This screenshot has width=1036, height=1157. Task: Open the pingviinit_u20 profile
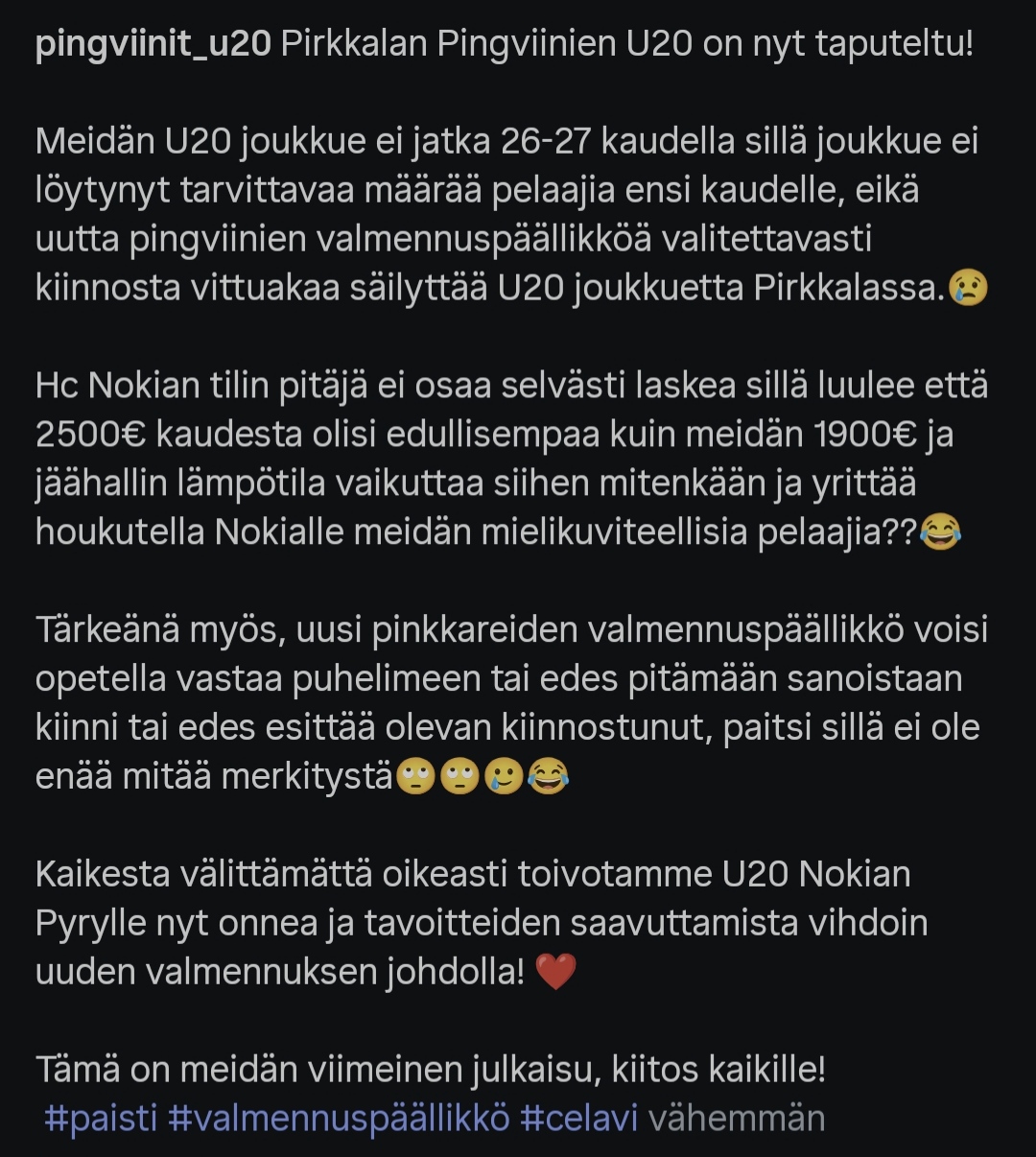coord(153,45)
